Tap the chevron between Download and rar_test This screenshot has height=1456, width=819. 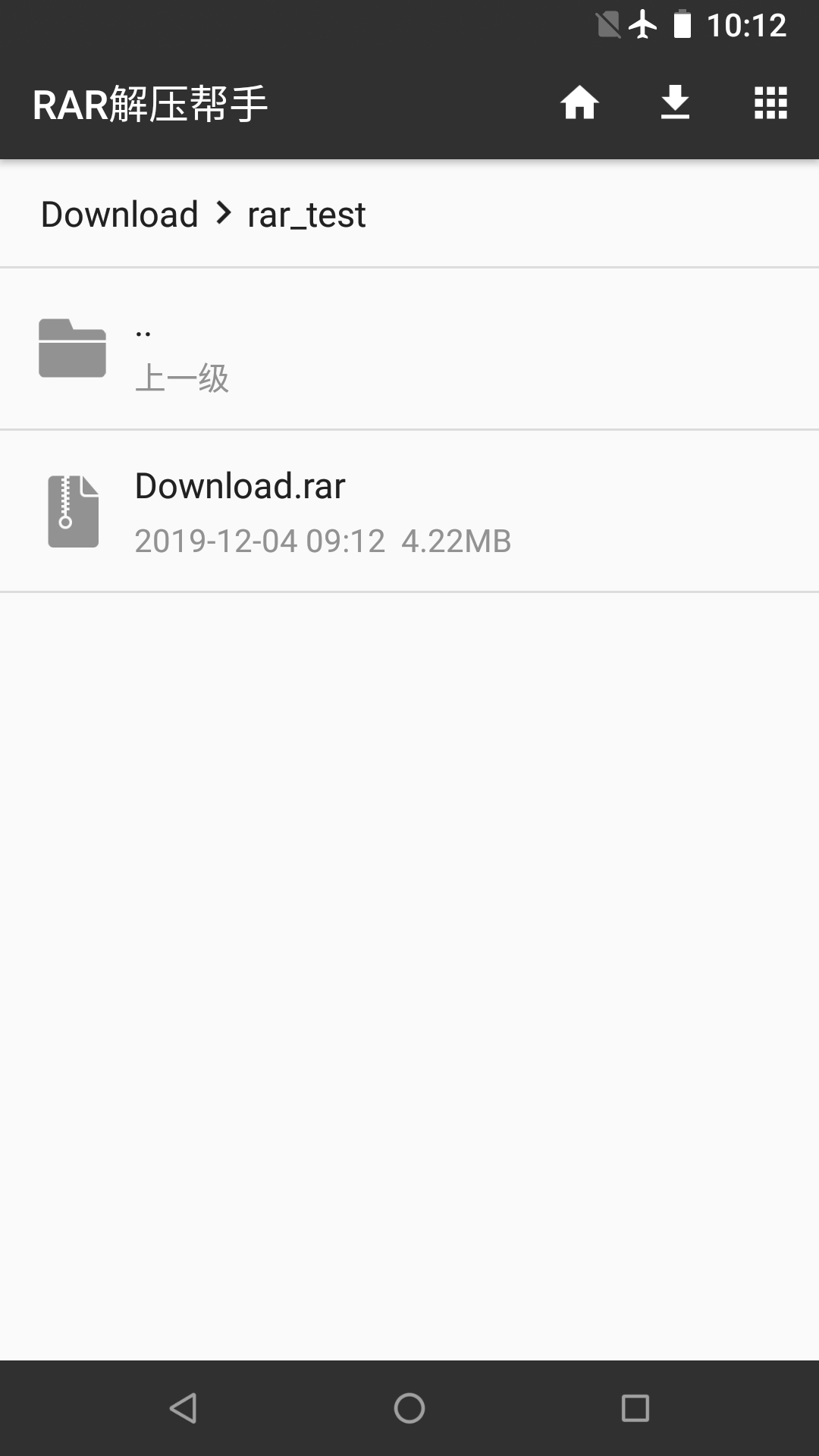click(222, 215)
